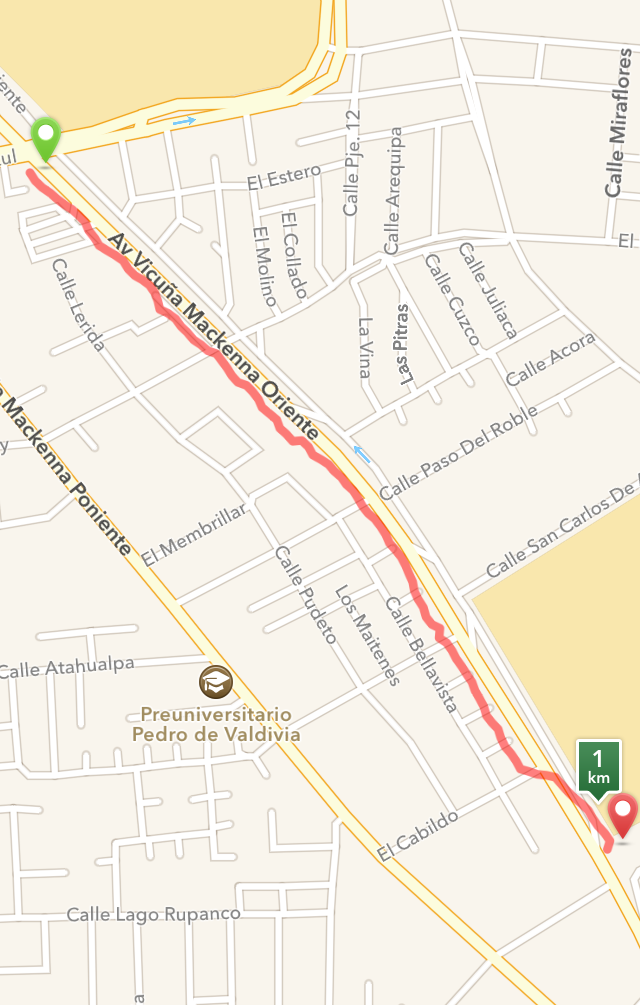The width and height of the screenshot is (640, 1005).
Task: Open the Preuniversitario Pedro de Valdivia place marker
Action: (x=215, y=683)
